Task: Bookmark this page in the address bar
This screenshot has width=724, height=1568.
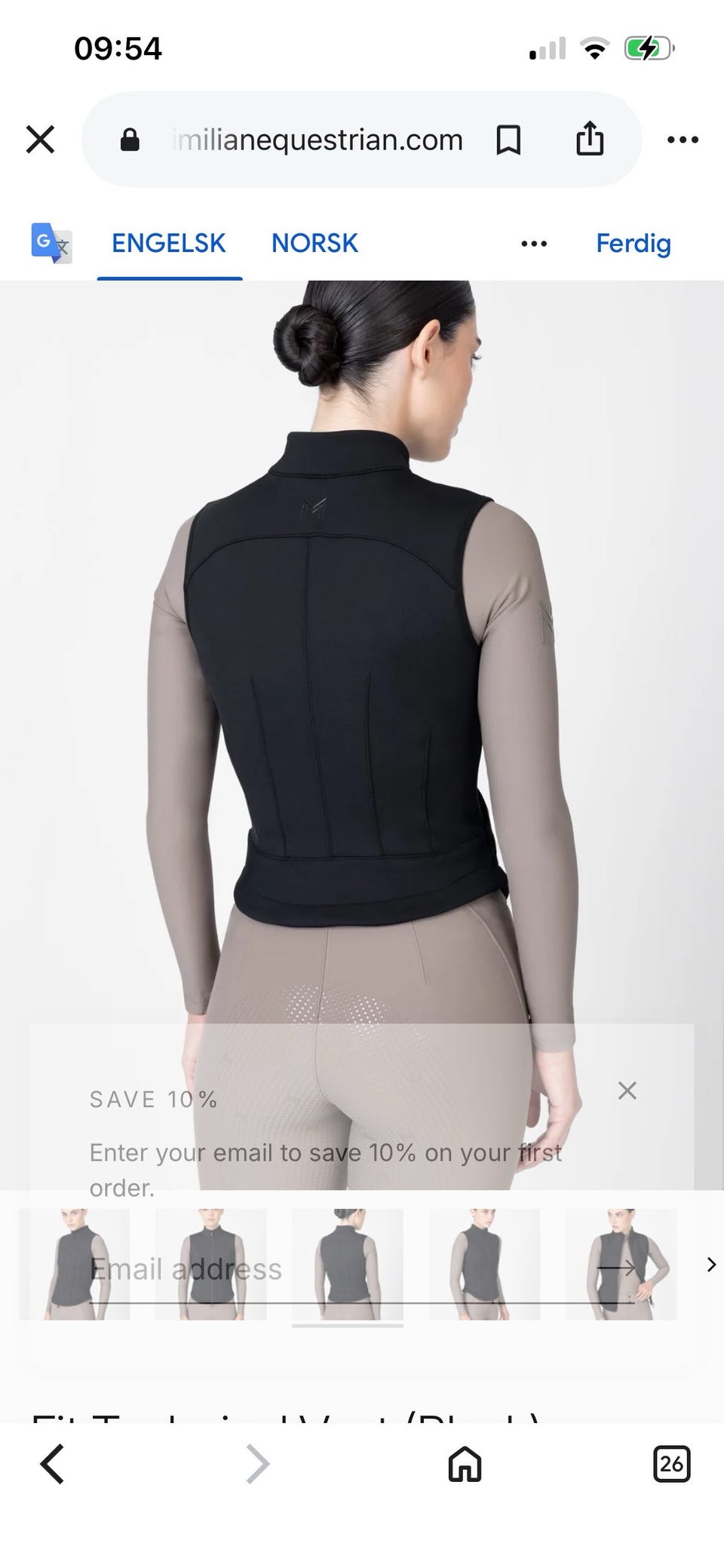Action: pyautogui.click(x=508, y=140)
